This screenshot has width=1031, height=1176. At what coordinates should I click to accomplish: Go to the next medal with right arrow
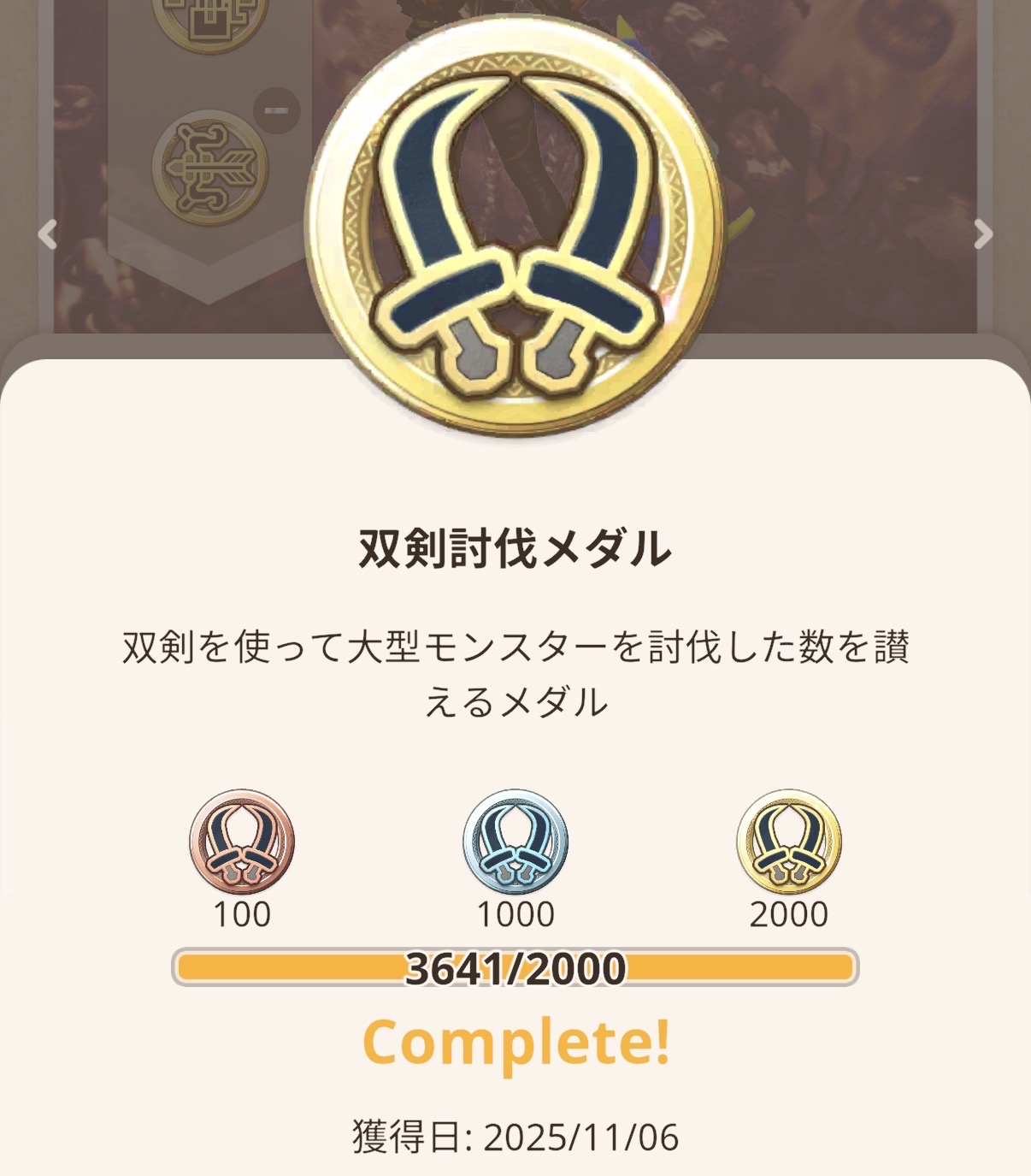[983, 233]
